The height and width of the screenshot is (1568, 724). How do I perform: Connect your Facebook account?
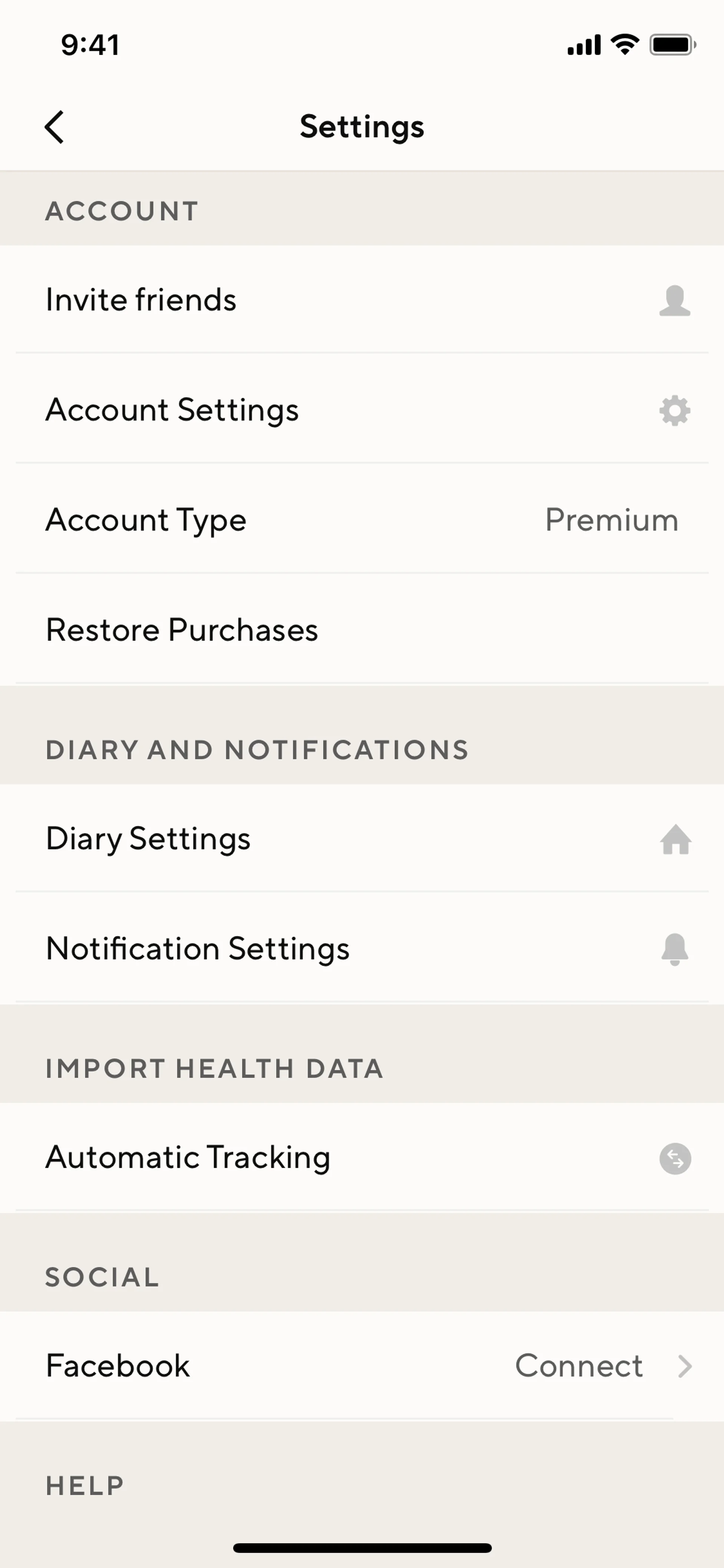click(x=578, y=1366)
